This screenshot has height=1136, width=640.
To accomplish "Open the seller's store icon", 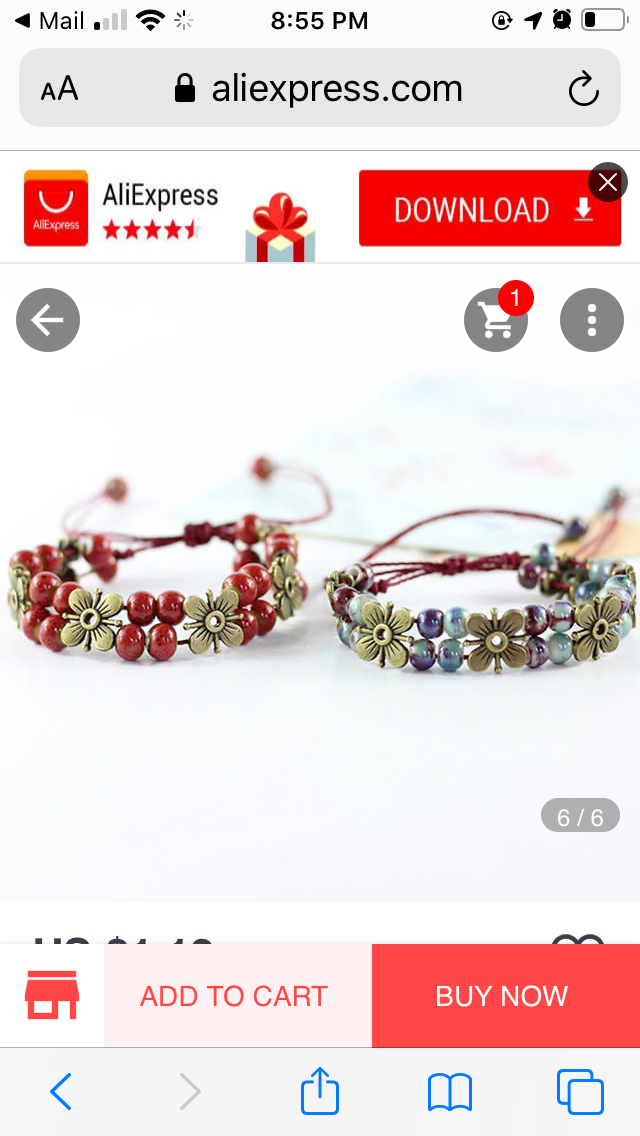I will (x=52, y=995).
